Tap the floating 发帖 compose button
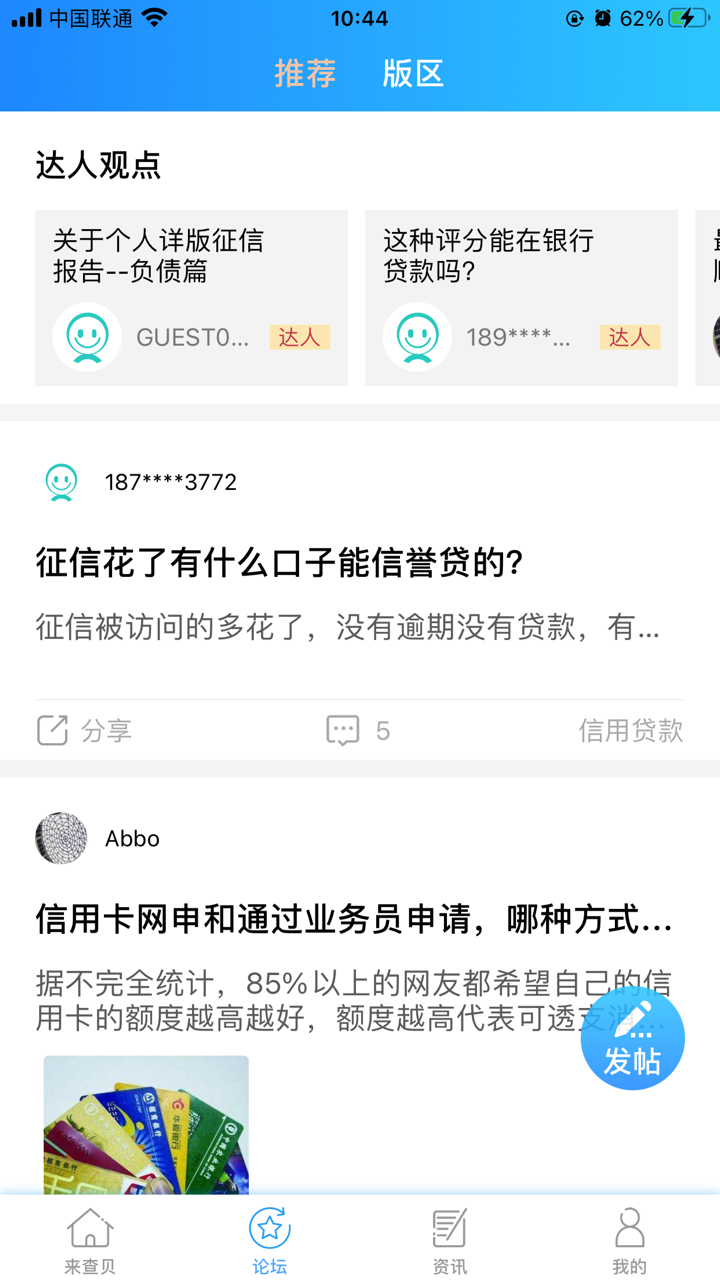 click(632, 1039)
